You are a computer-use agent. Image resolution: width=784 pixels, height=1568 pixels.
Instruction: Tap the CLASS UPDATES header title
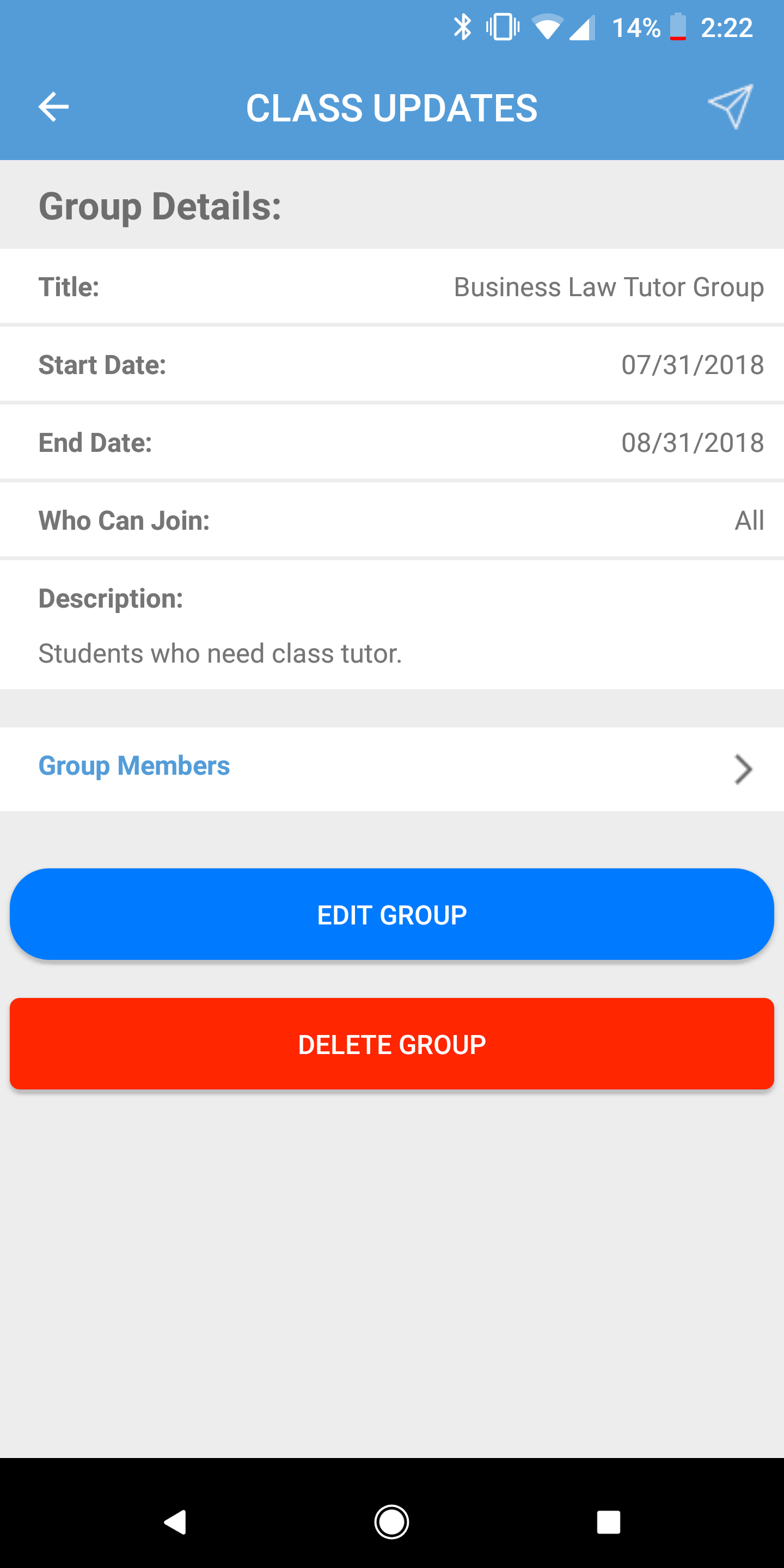pyautogui.click(x=391, y=107)
